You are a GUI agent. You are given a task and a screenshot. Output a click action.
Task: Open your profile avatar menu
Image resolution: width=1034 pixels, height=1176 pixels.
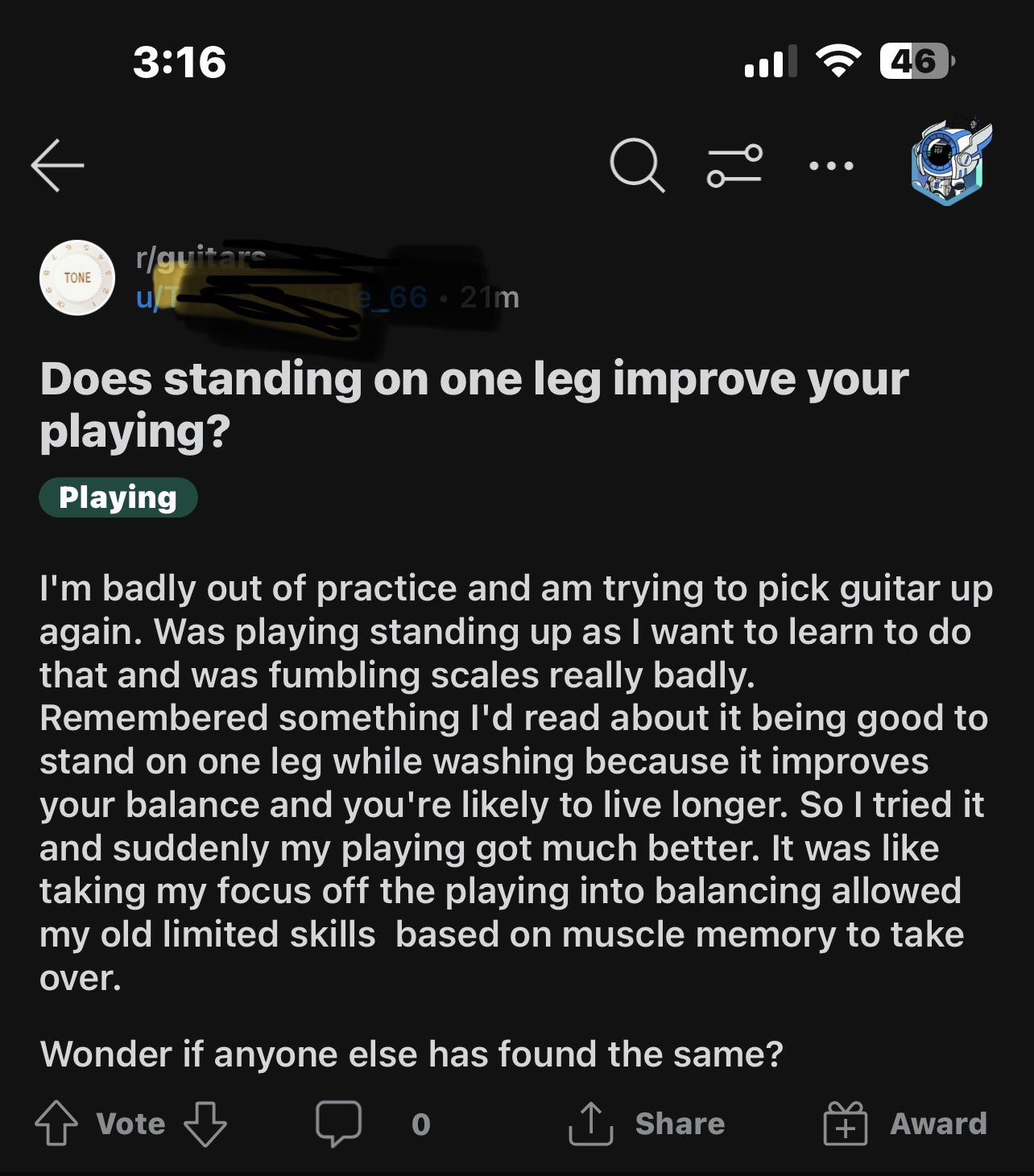(x=950, y=163)
